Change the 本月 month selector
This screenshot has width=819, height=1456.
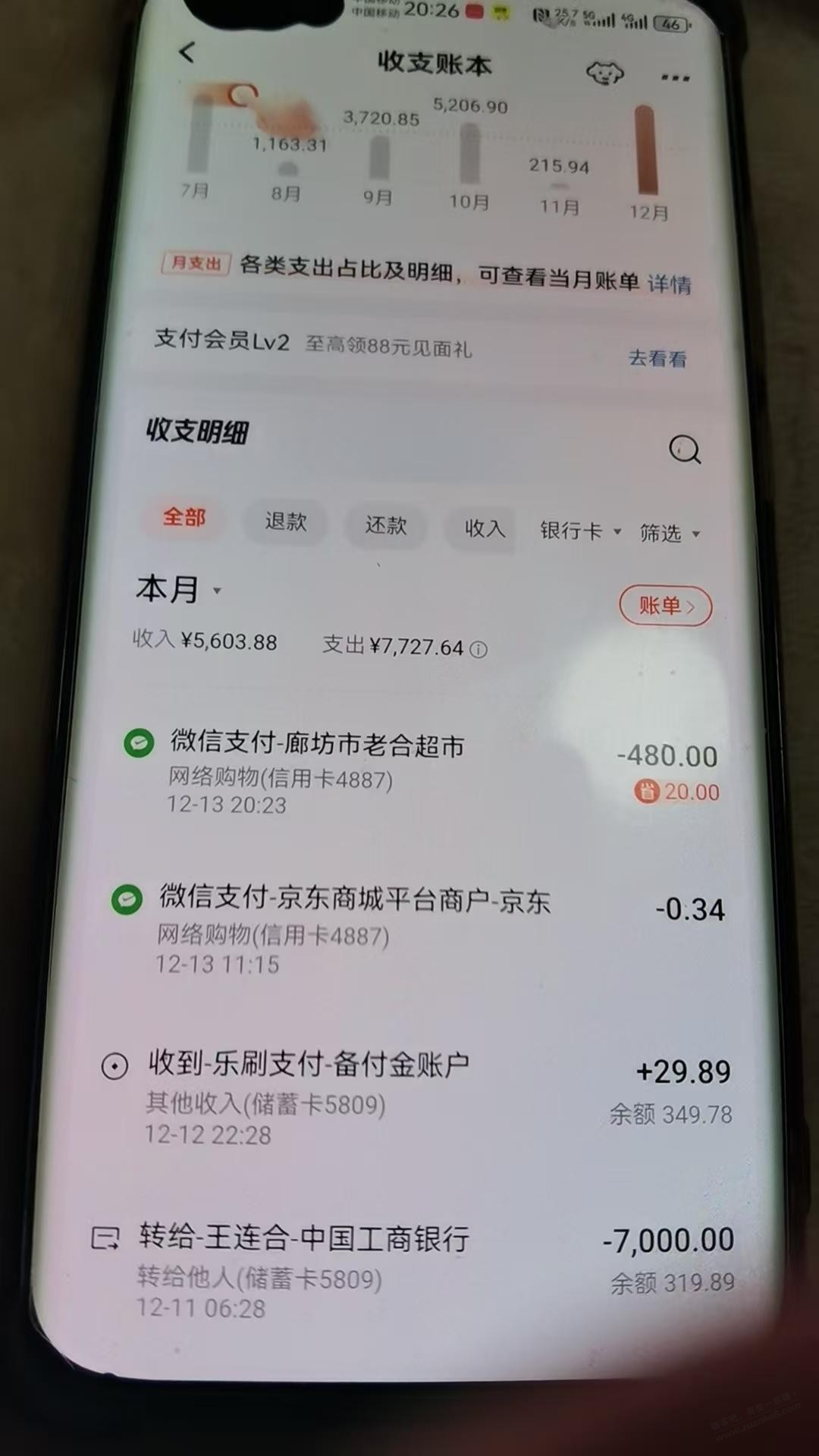pos(179,589)
